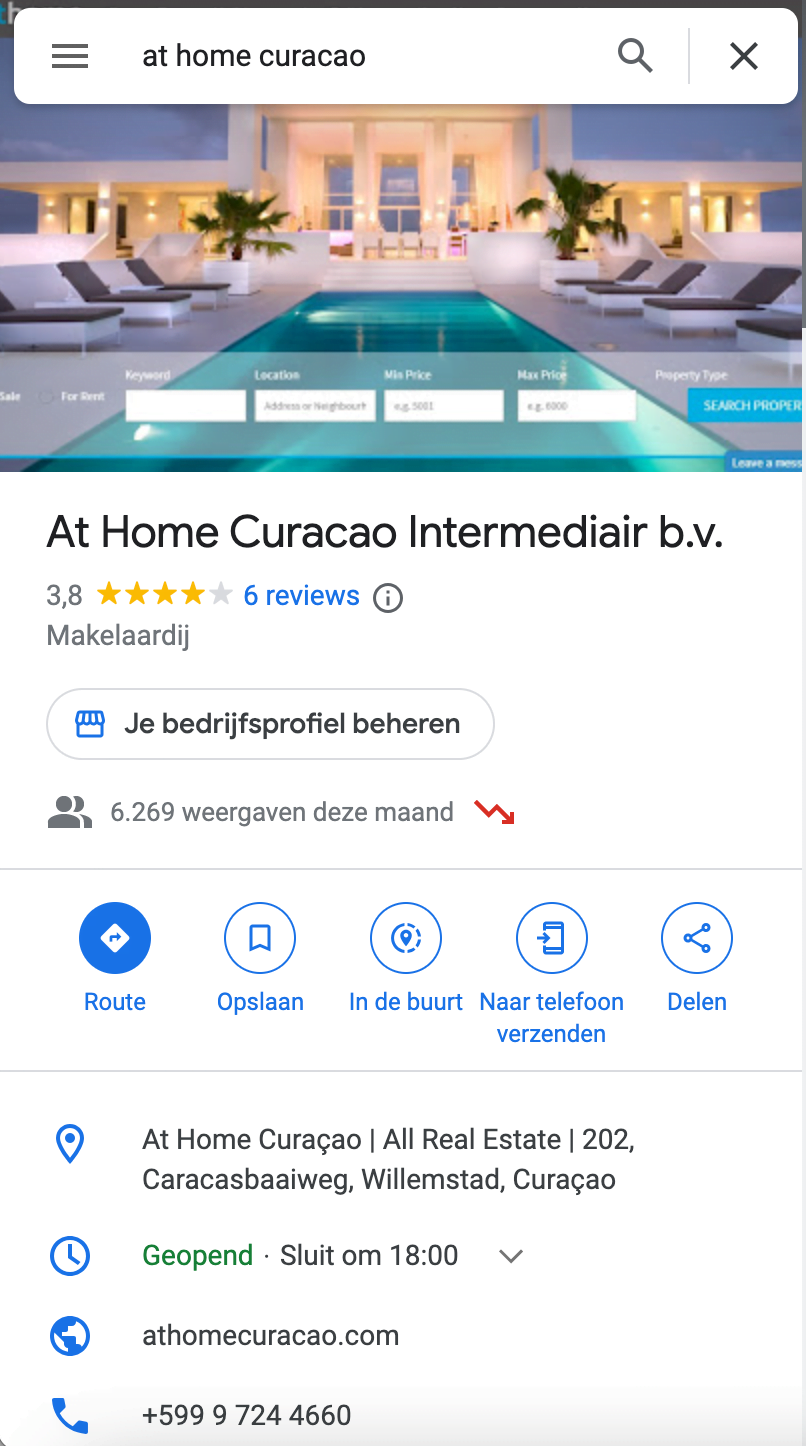Open the Caracasbaaiweg address row
Viewport: 806px width, 1446px height.
click(388, 1159)
